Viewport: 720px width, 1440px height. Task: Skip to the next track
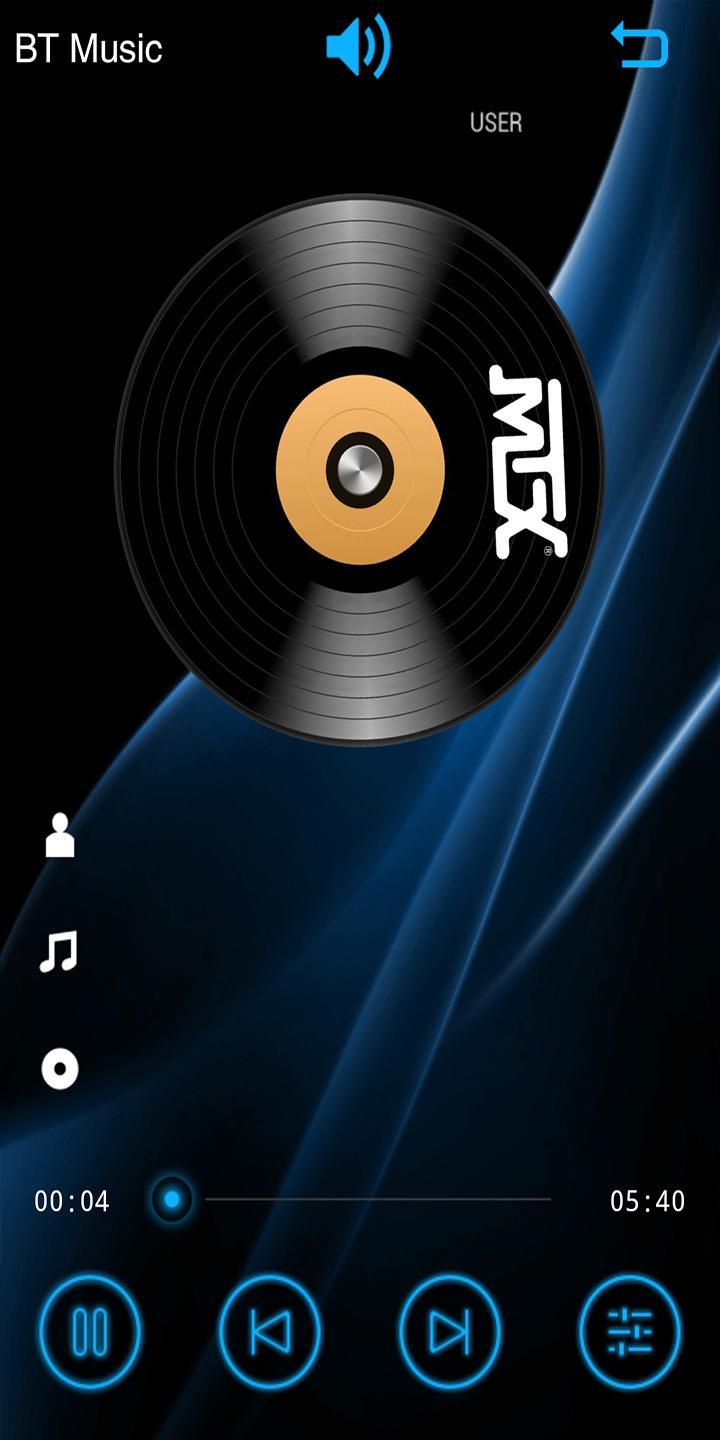point(450,1331)
